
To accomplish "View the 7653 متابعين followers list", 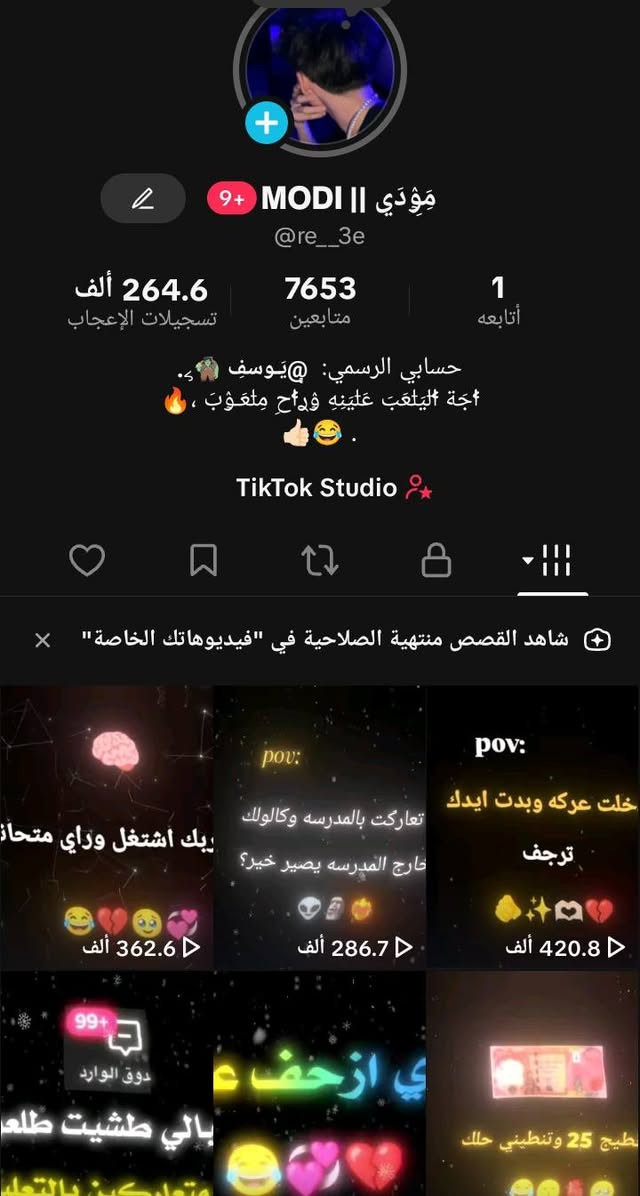I will (320, 302).
